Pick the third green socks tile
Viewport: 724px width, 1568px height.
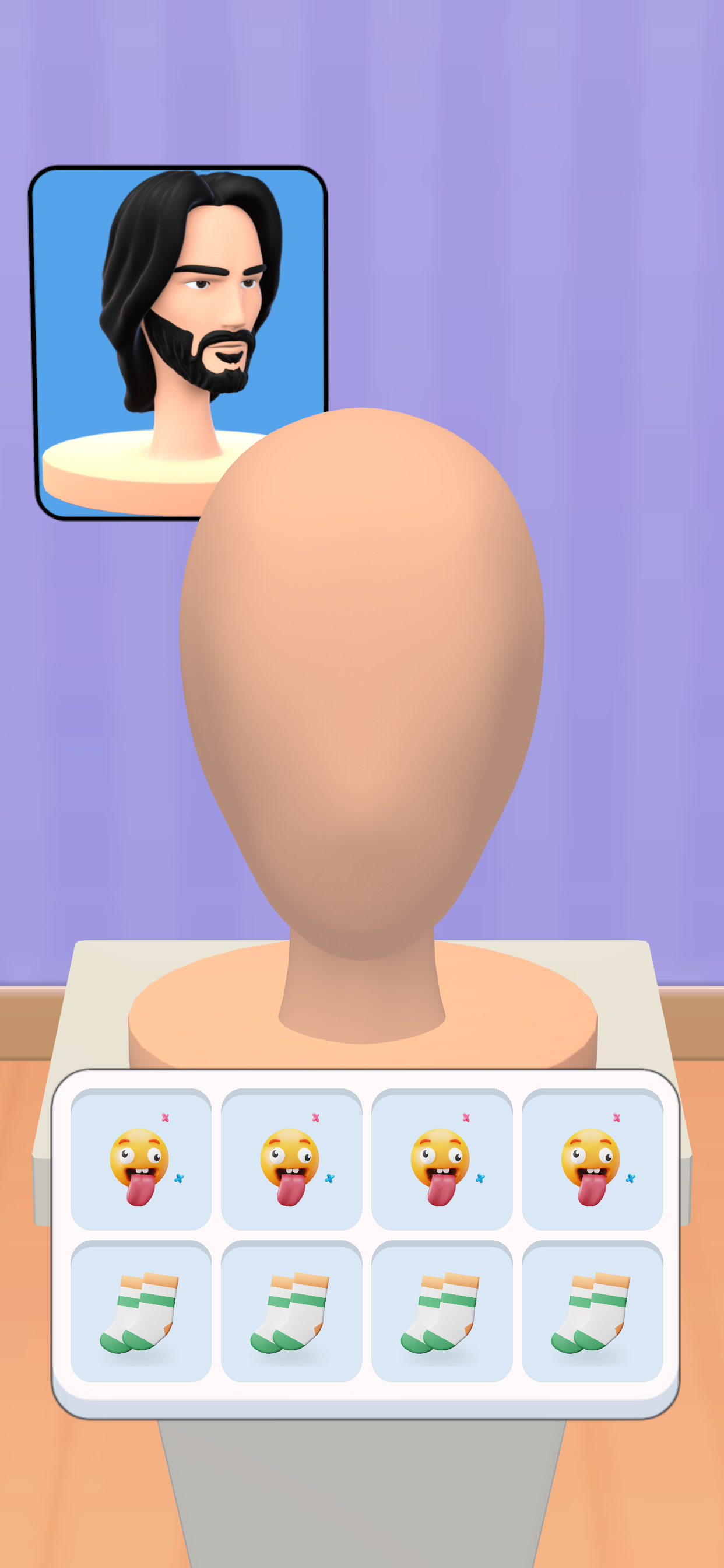pos(442,1313)
